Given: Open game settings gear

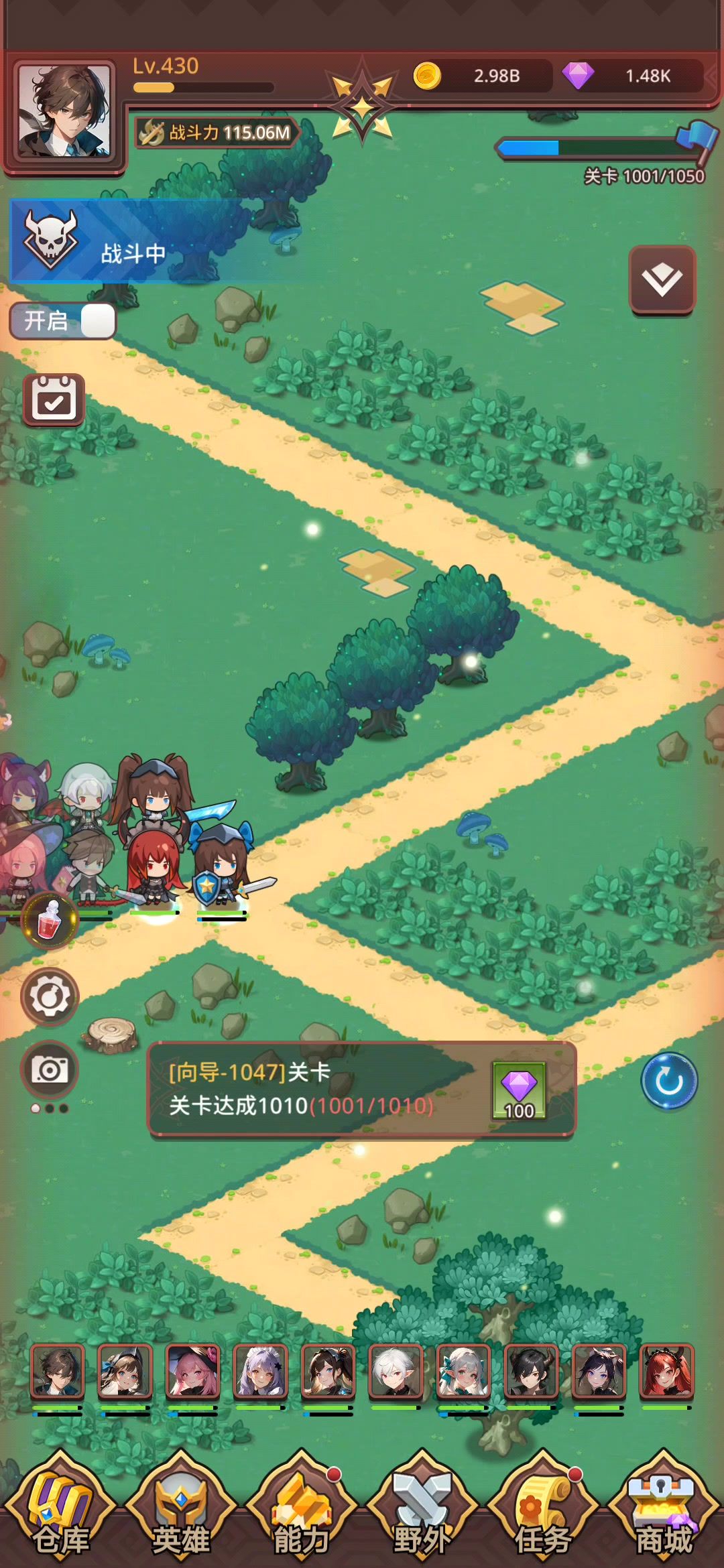Looking at the screenshot, I should coord(50,997).
